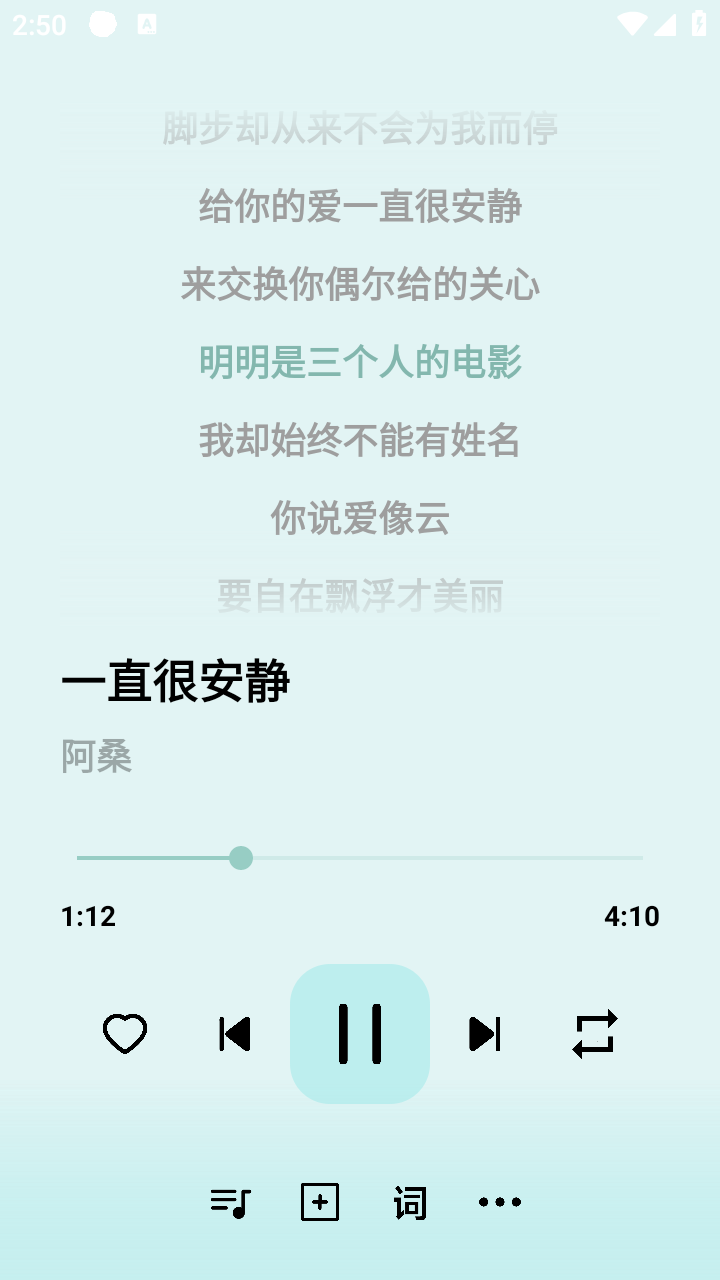The height and width of the screenshot is (1280, 720).
Task: Open full lyrics via the 词 icon
Action: pos(409,1202)
